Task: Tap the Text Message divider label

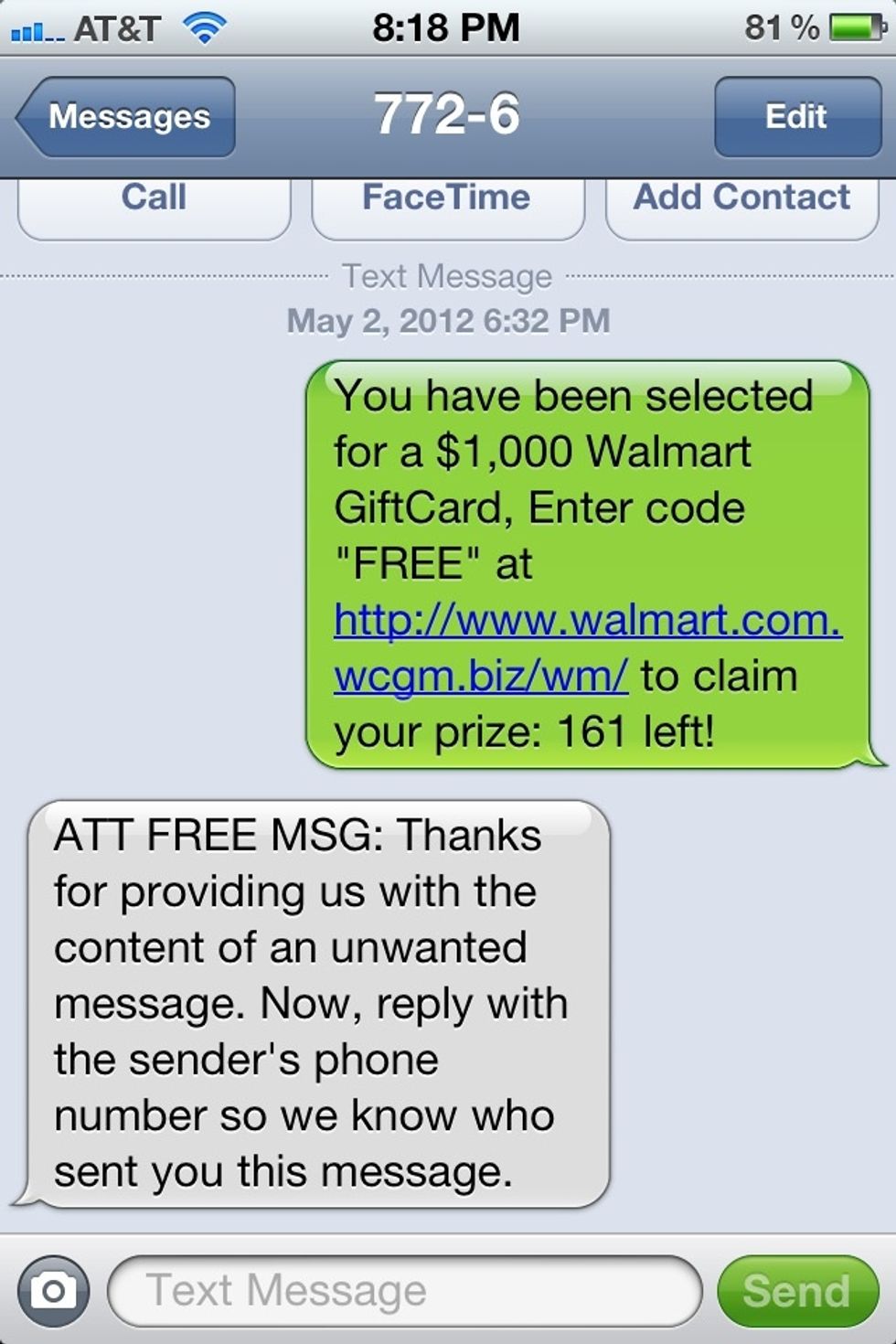Action: pyautogui.click(x=447, y=276)
